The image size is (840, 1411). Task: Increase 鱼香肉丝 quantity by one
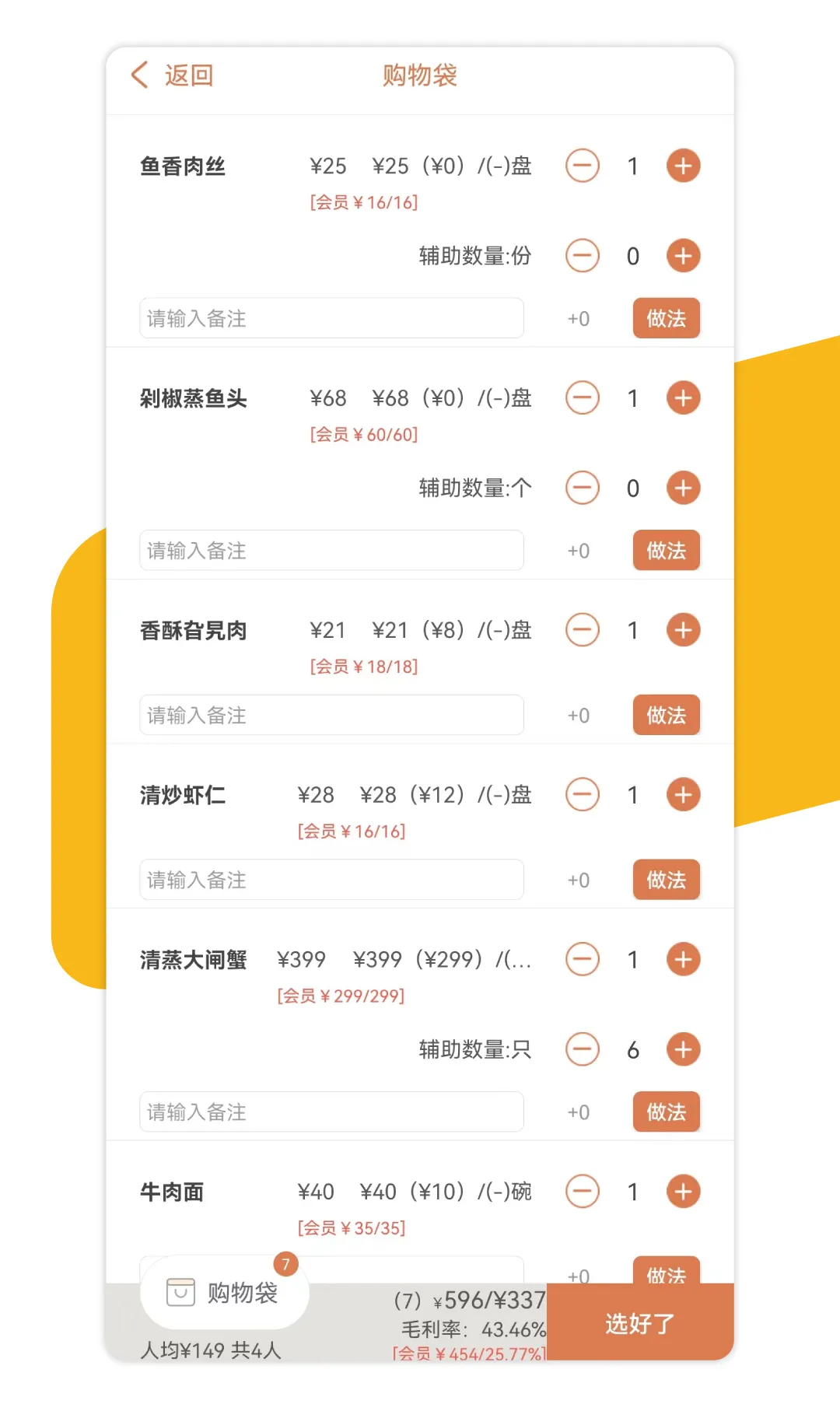tap(683, 166)
